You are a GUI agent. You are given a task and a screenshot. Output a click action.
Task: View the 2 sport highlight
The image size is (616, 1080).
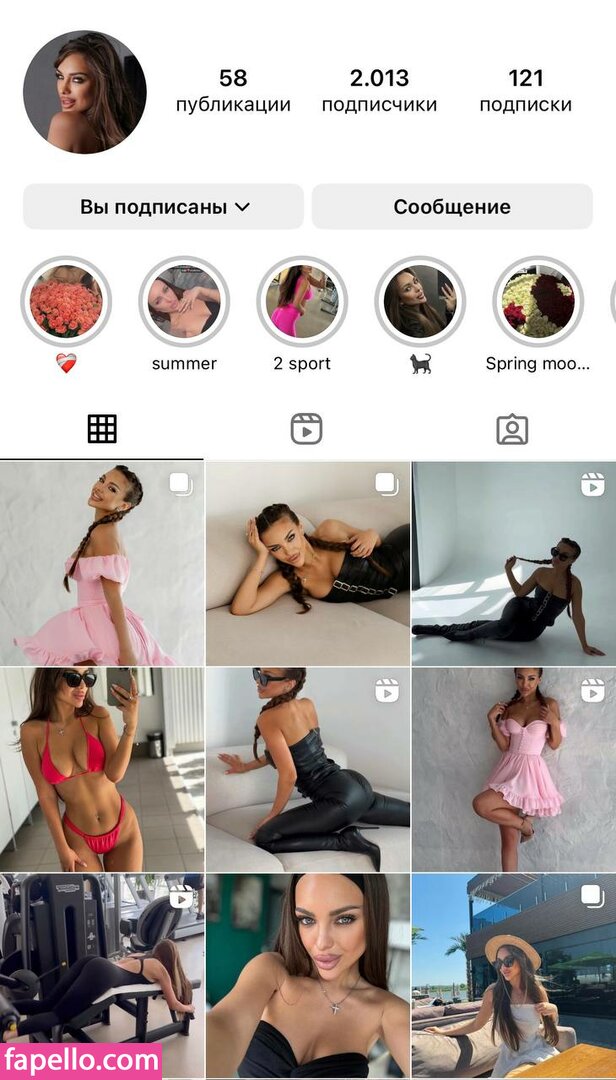point(302,302)
